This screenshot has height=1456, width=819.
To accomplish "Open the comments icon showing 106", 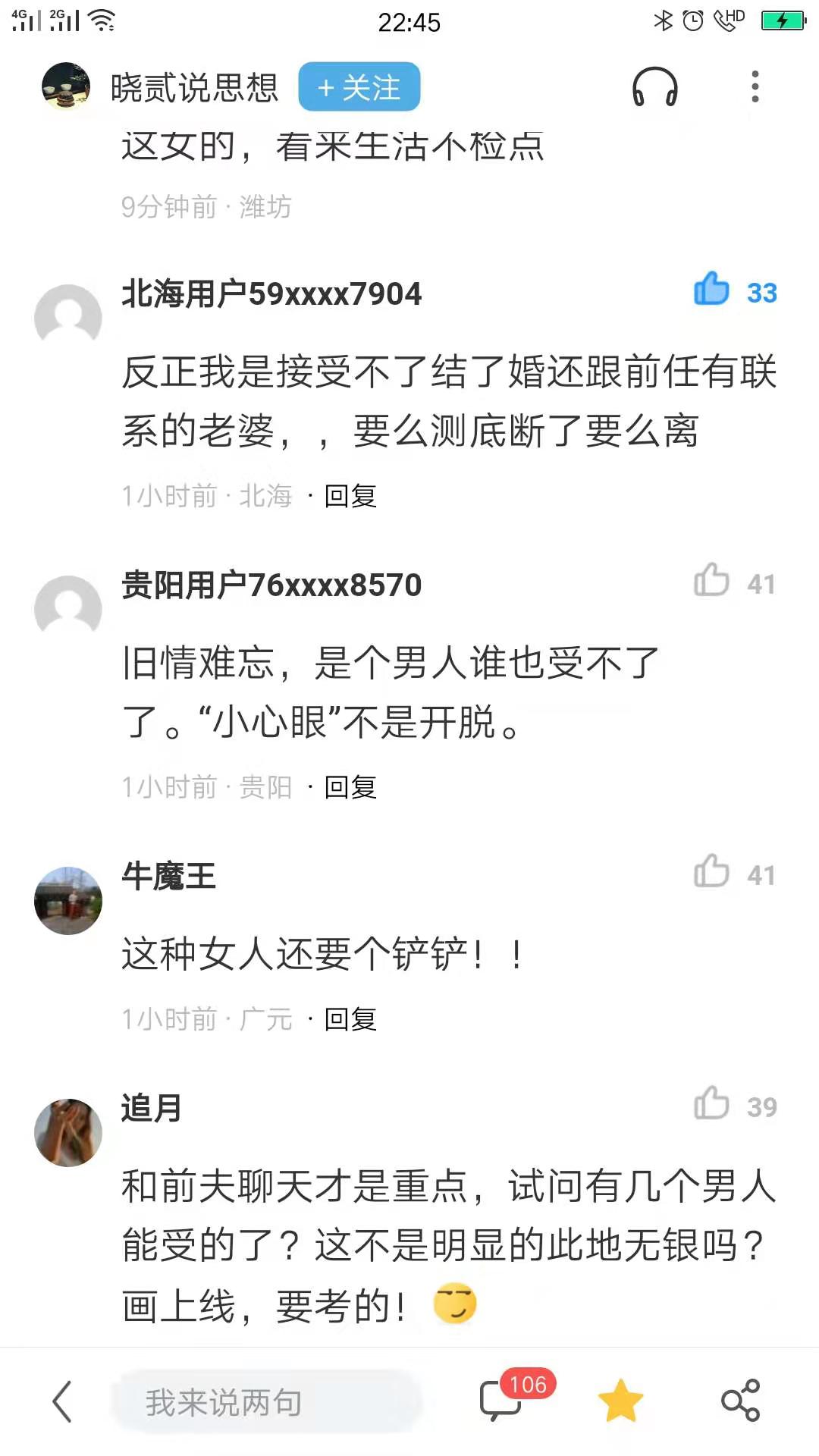I will [x=502, y=1400].
